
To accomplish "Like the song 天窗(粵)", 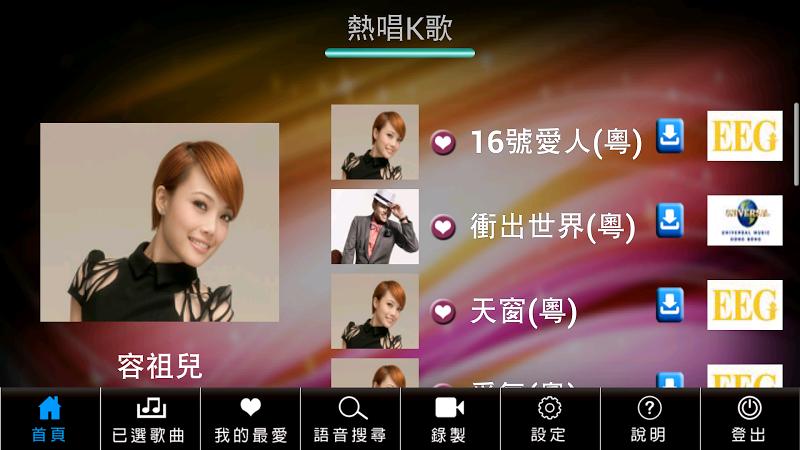I will coord(442,313).
